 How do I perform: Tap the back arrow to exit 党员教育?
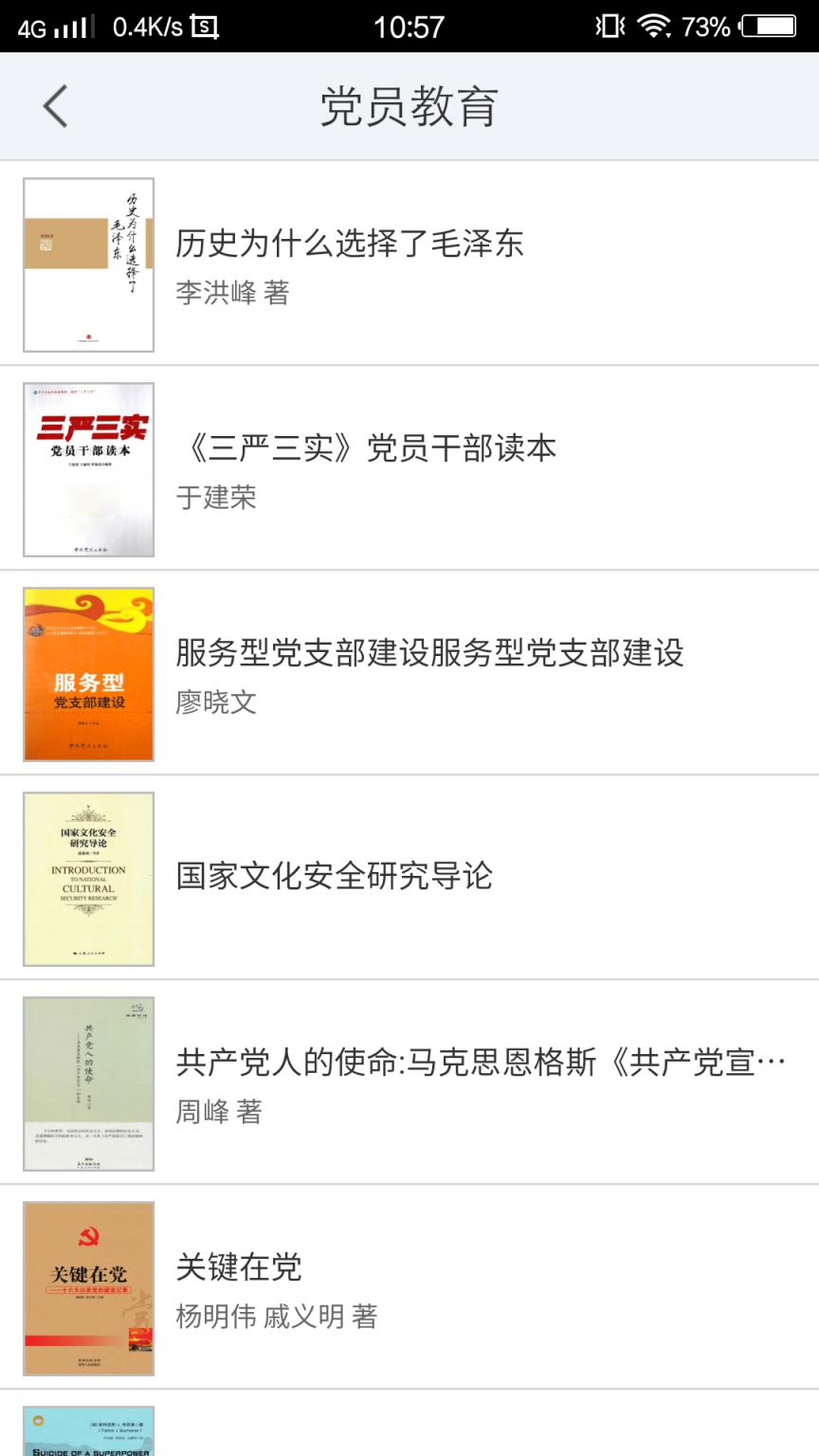(54, 105)
